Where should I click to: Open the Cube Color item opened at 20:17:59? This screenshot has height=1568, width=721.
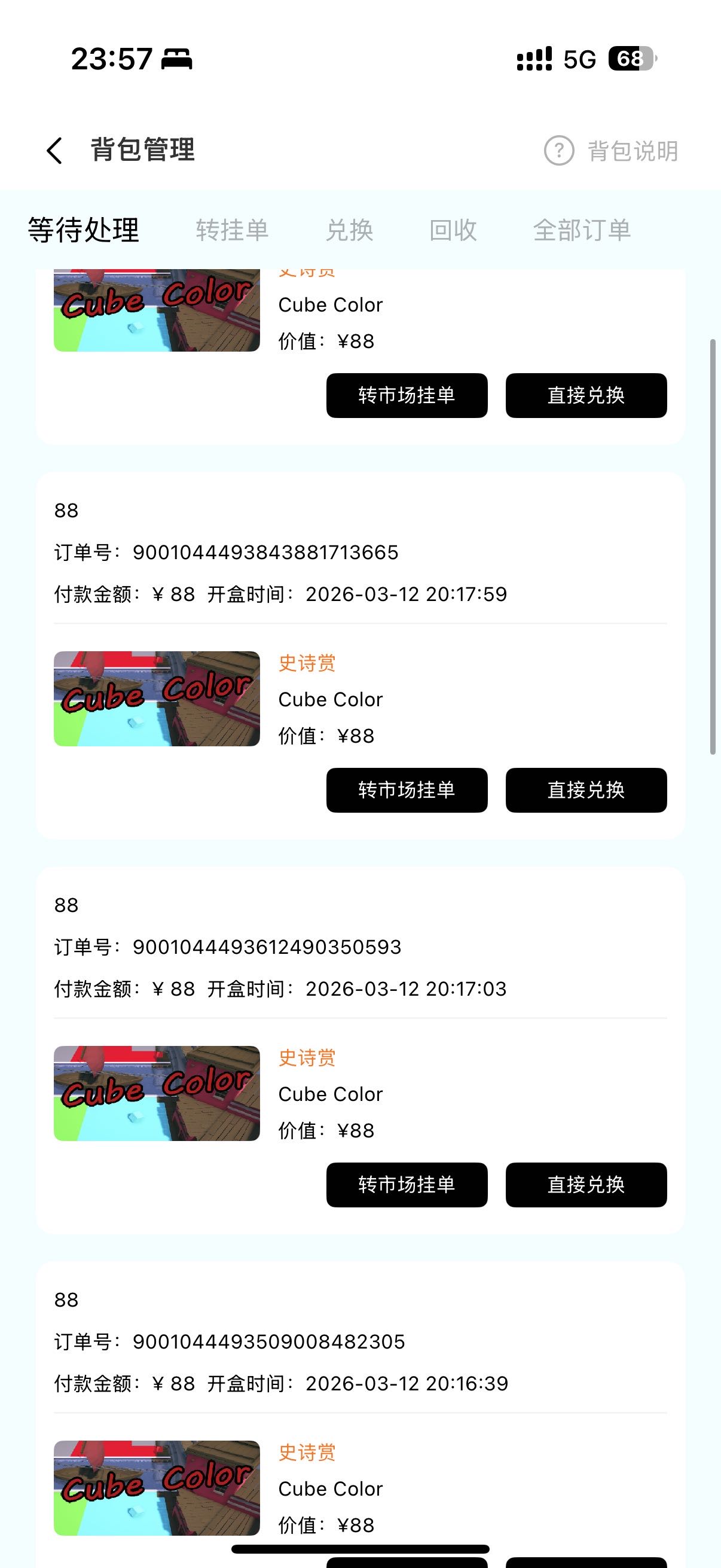[157, 698]
